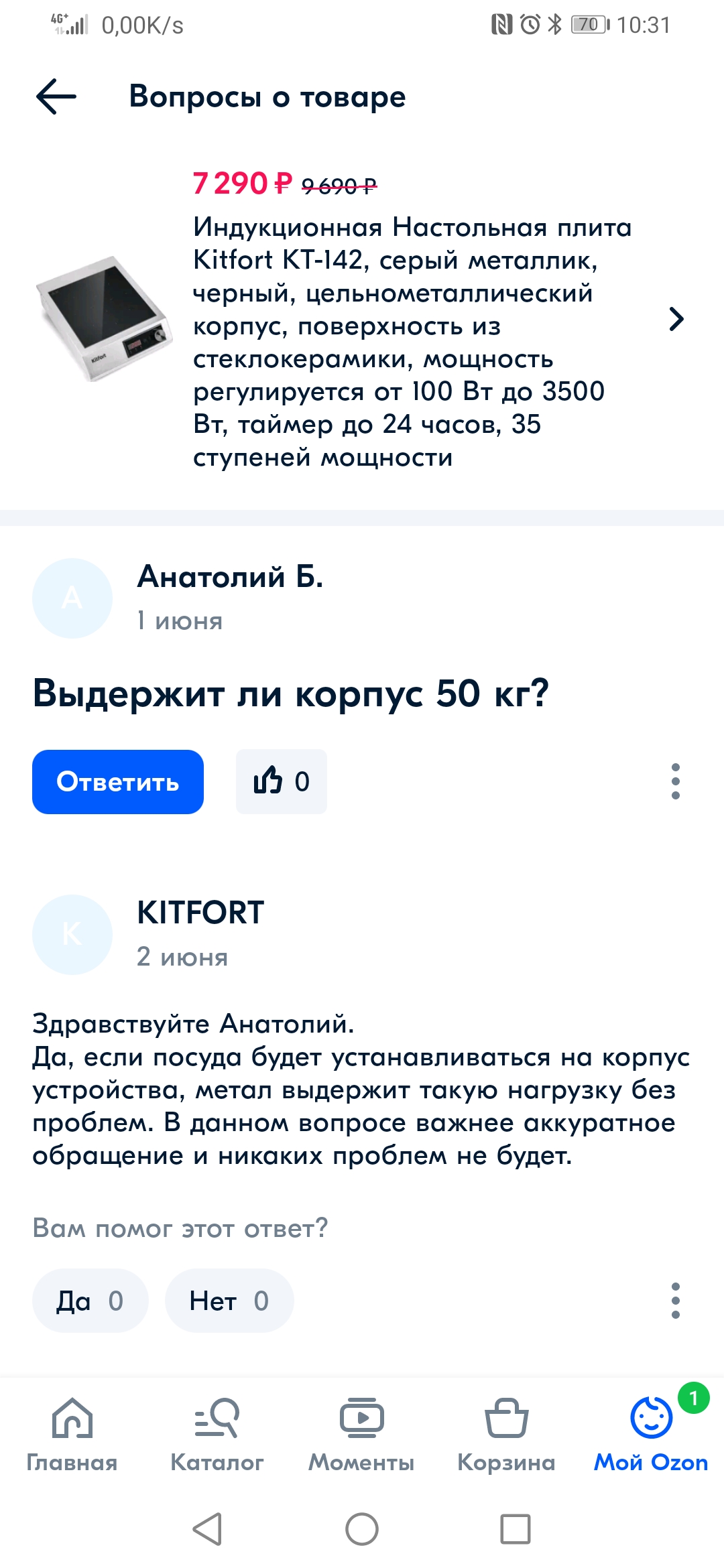This screenshot has height=1568, width=724.
Task: Go back from Вопросы о товаре
Action: coord(56,96)
